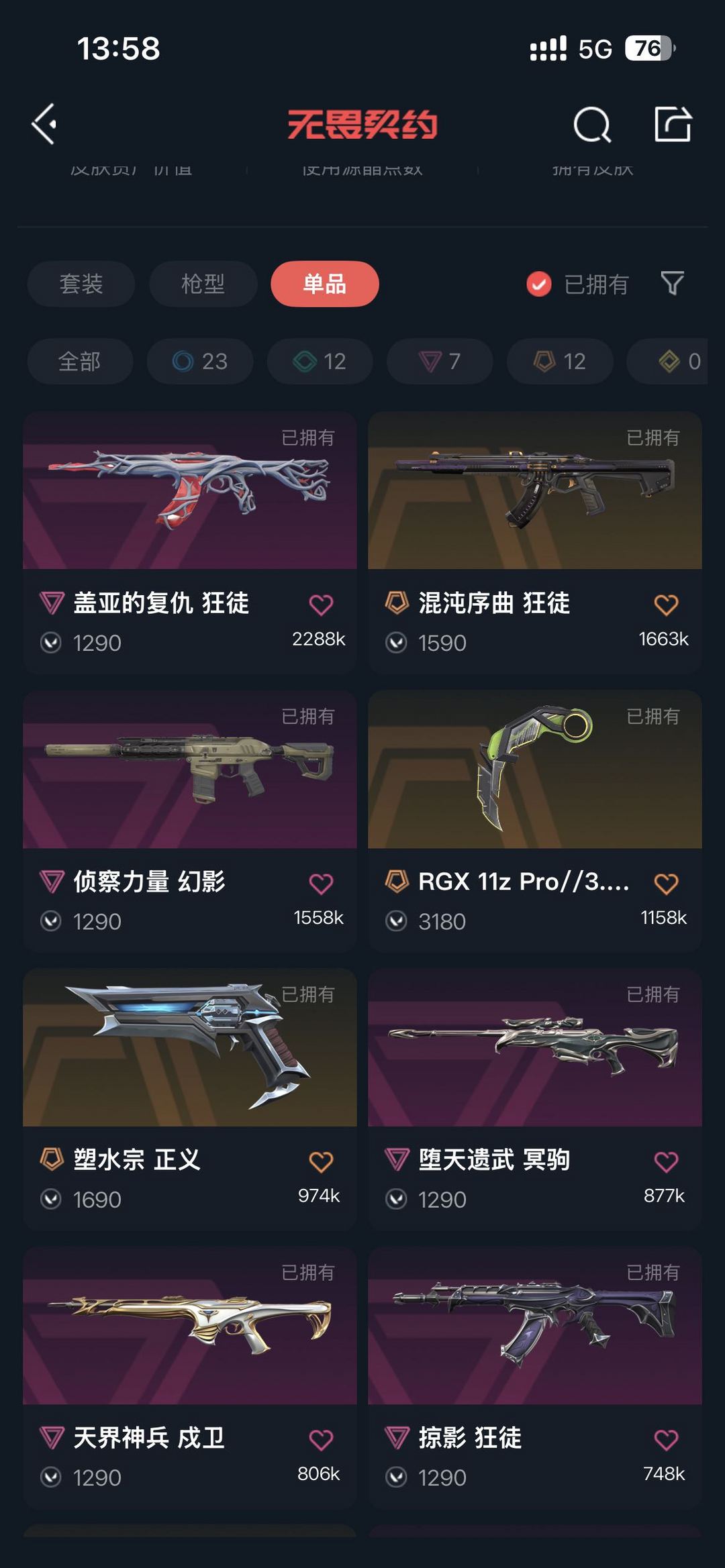This screenshot has height=1568, width=725.
Task: Like the 侦察力量 幻影 skin
Action: click(x=321, y=884)
